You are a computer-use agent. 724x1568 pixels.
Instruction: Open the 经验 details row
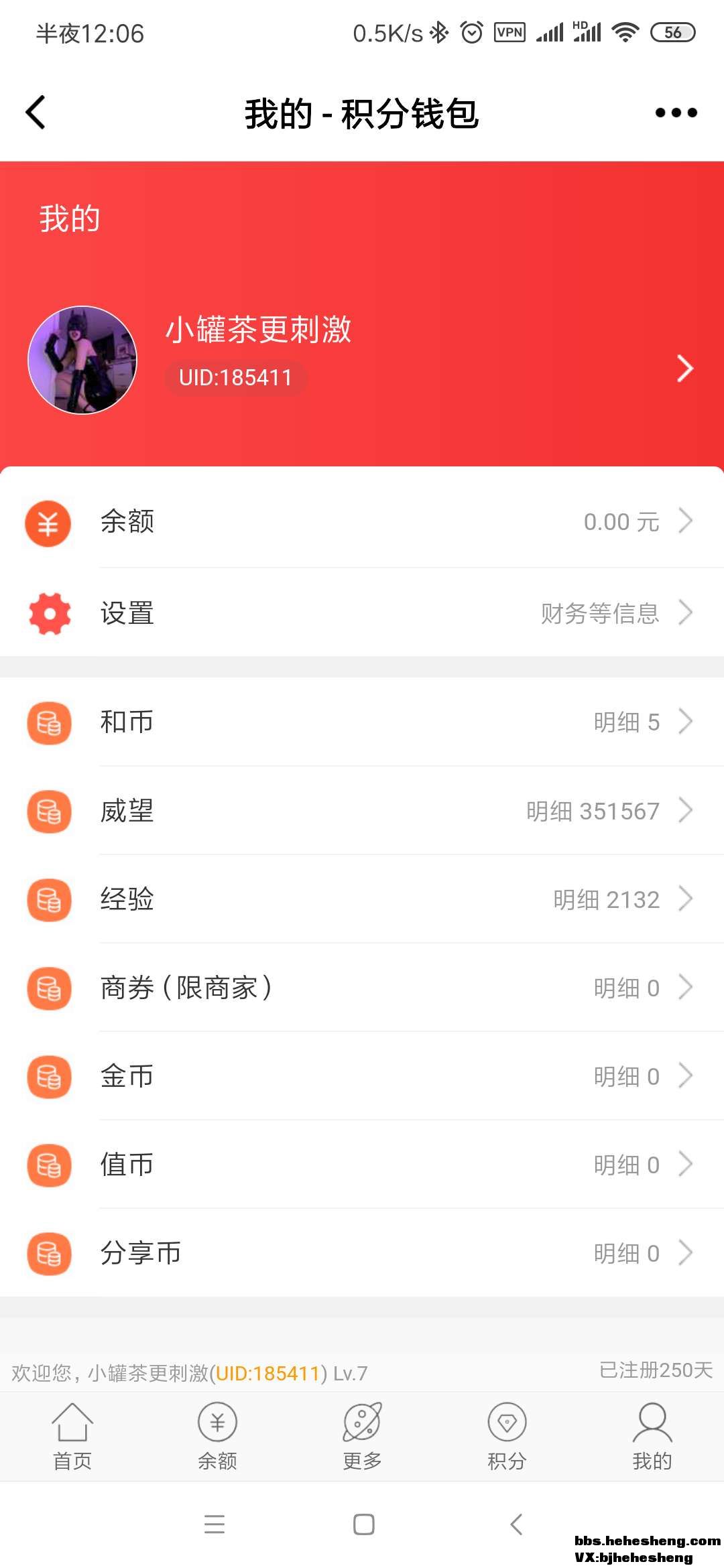coord(362,899)
